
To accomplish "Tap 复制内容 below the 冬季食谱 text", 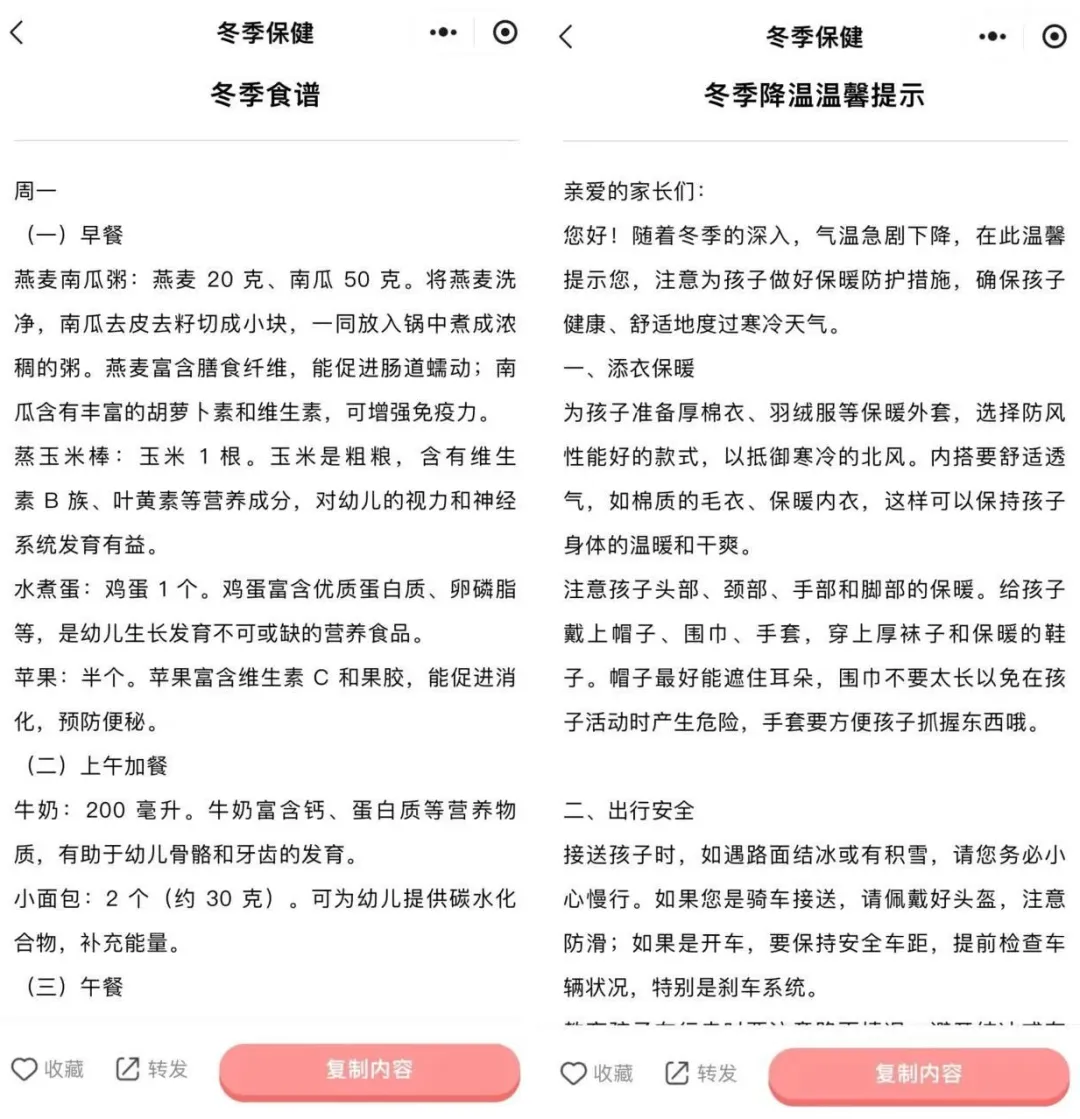I will 369,1069.
